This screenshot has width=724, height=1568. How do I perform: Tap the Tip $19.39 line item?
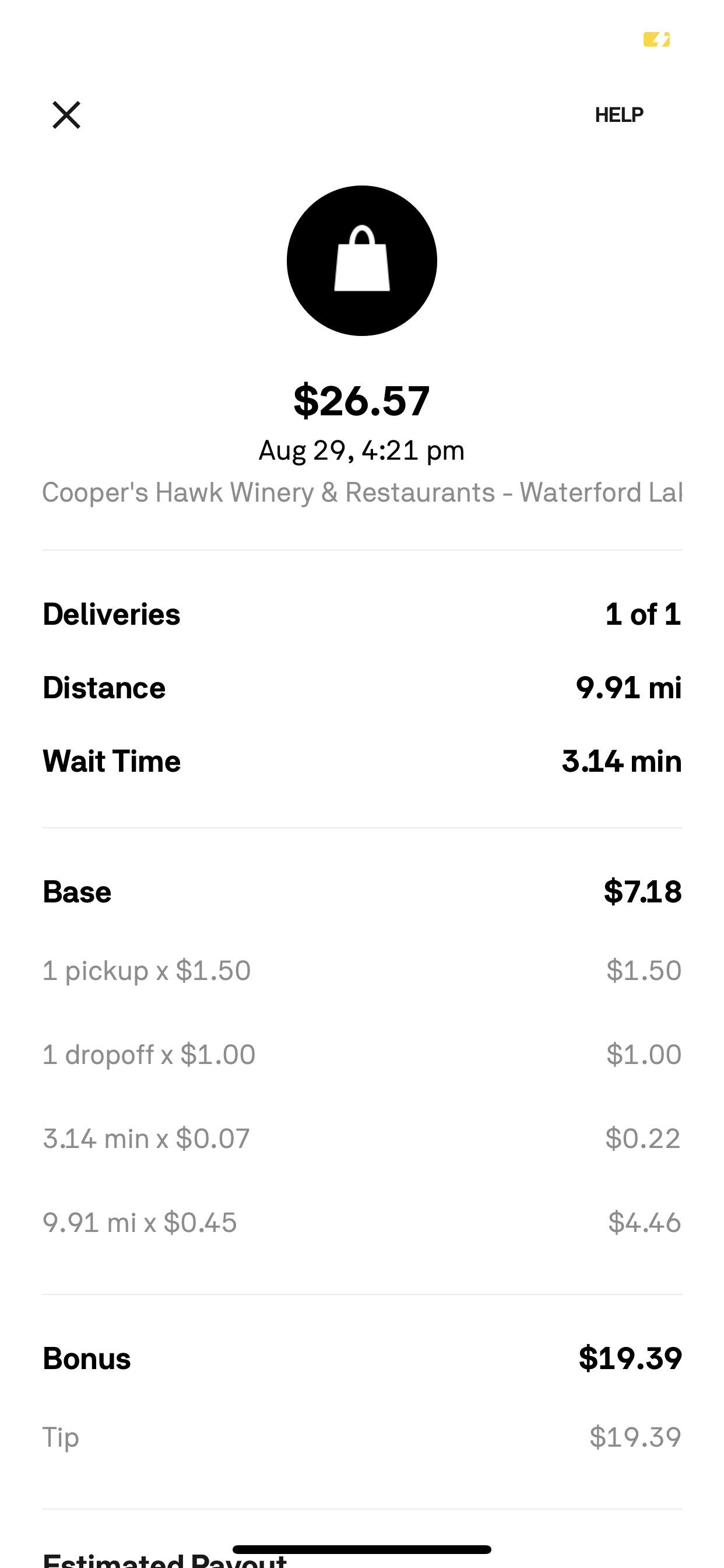pos(362,1437)
